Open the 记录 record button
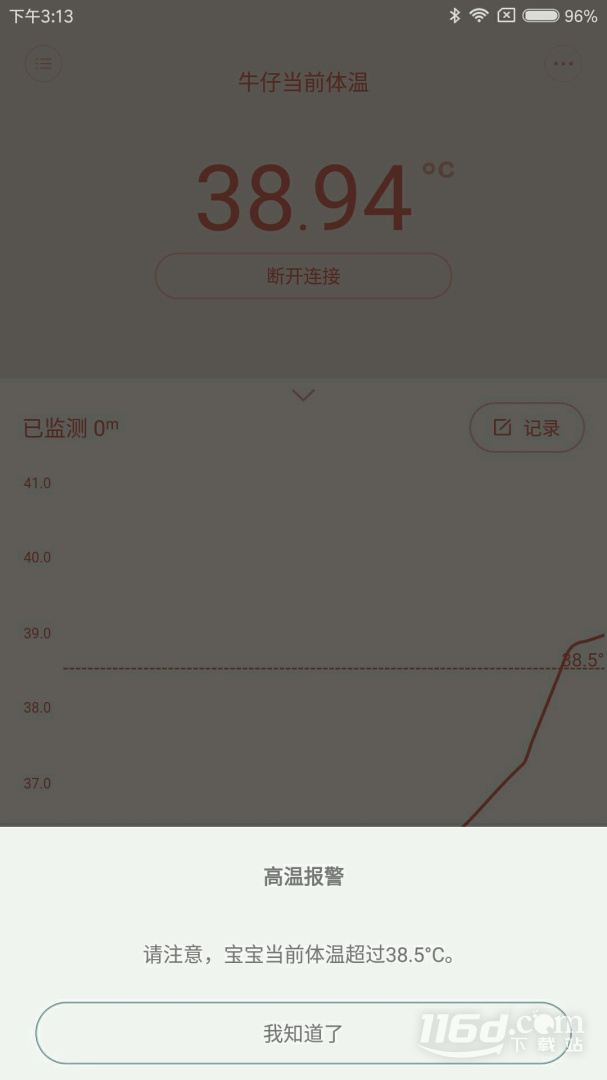The image size is (607, 1080). pos(527,428)
